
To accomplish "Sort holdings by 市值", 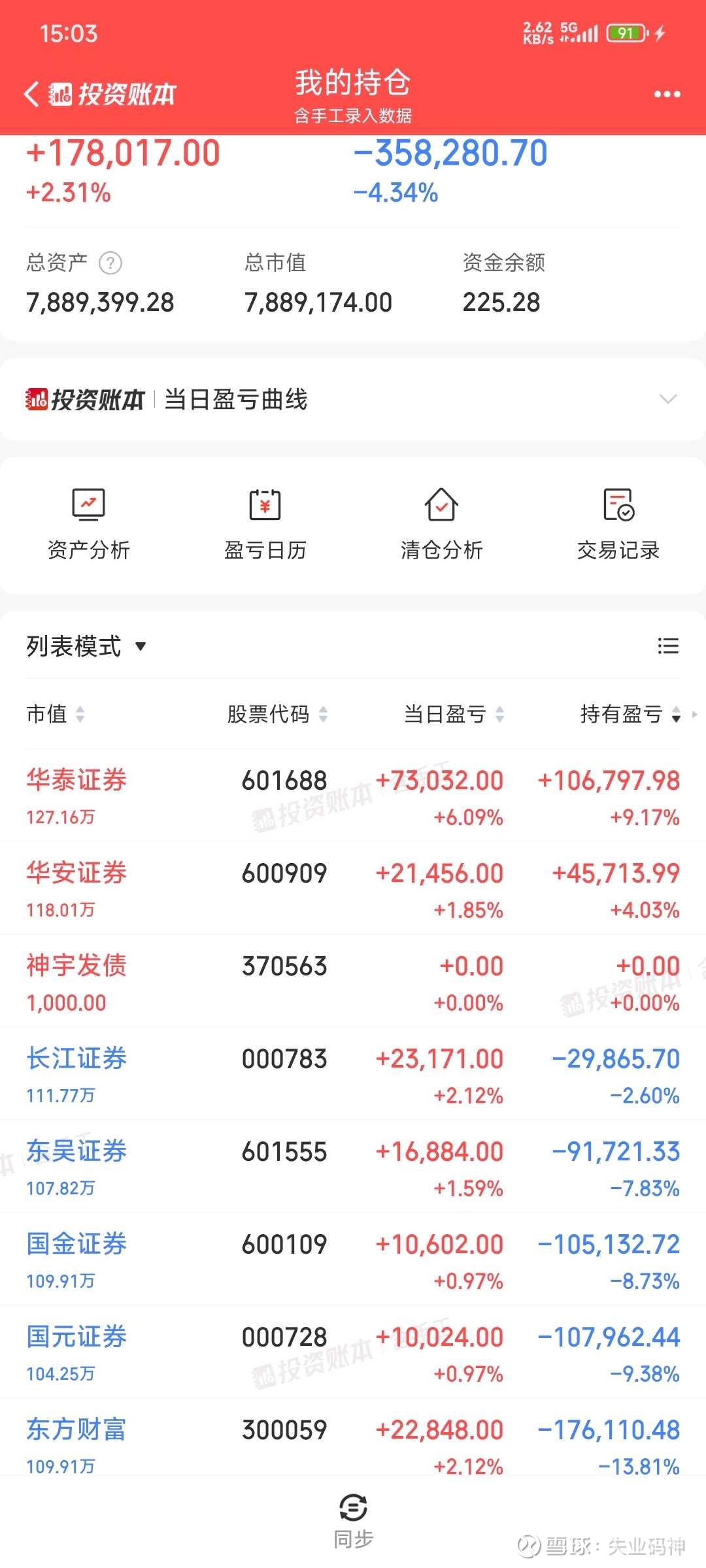I will 56,714.
